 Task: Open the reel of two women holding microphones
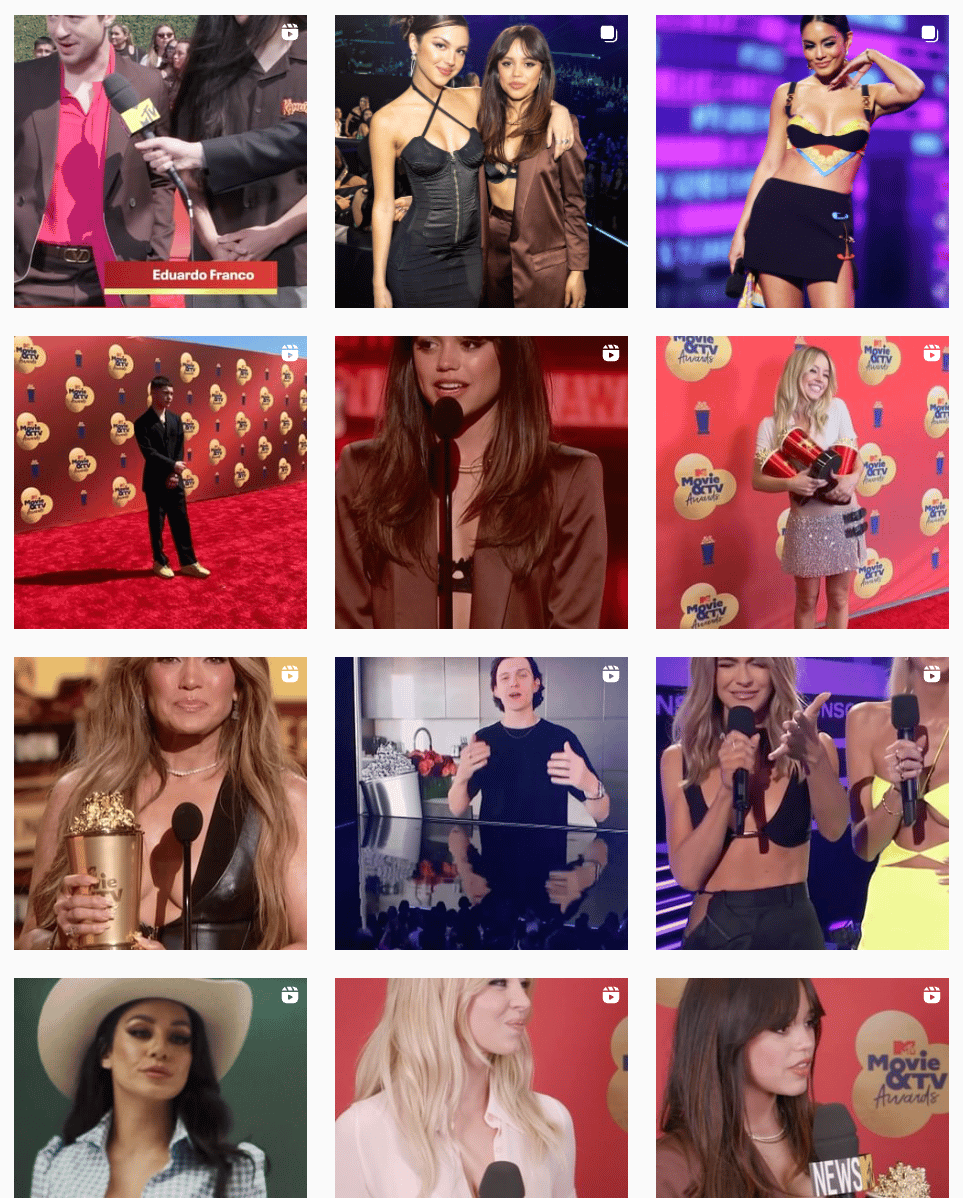[802, 803]
